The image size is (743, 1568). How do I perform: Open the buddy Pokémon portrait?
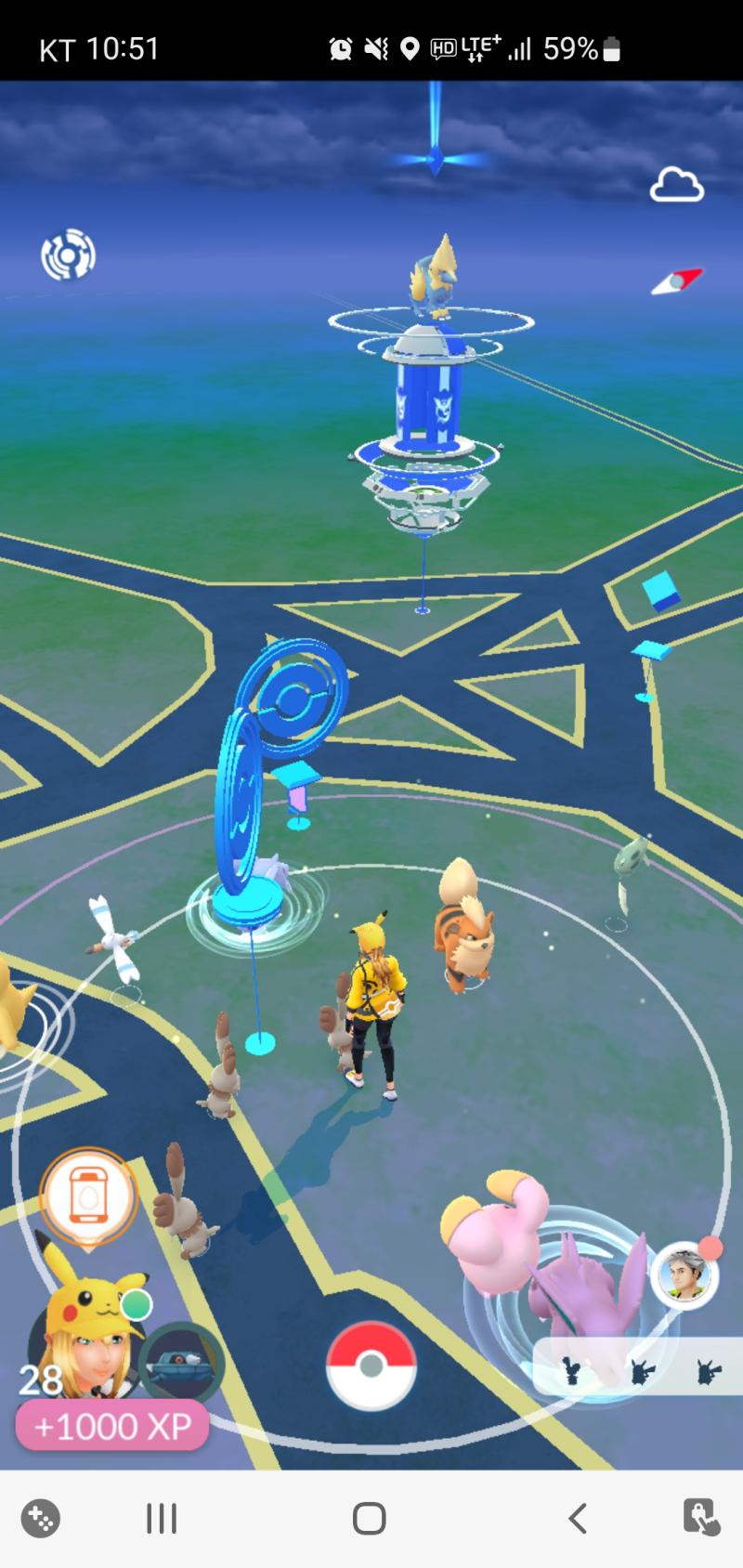[x=182, y=1363]
